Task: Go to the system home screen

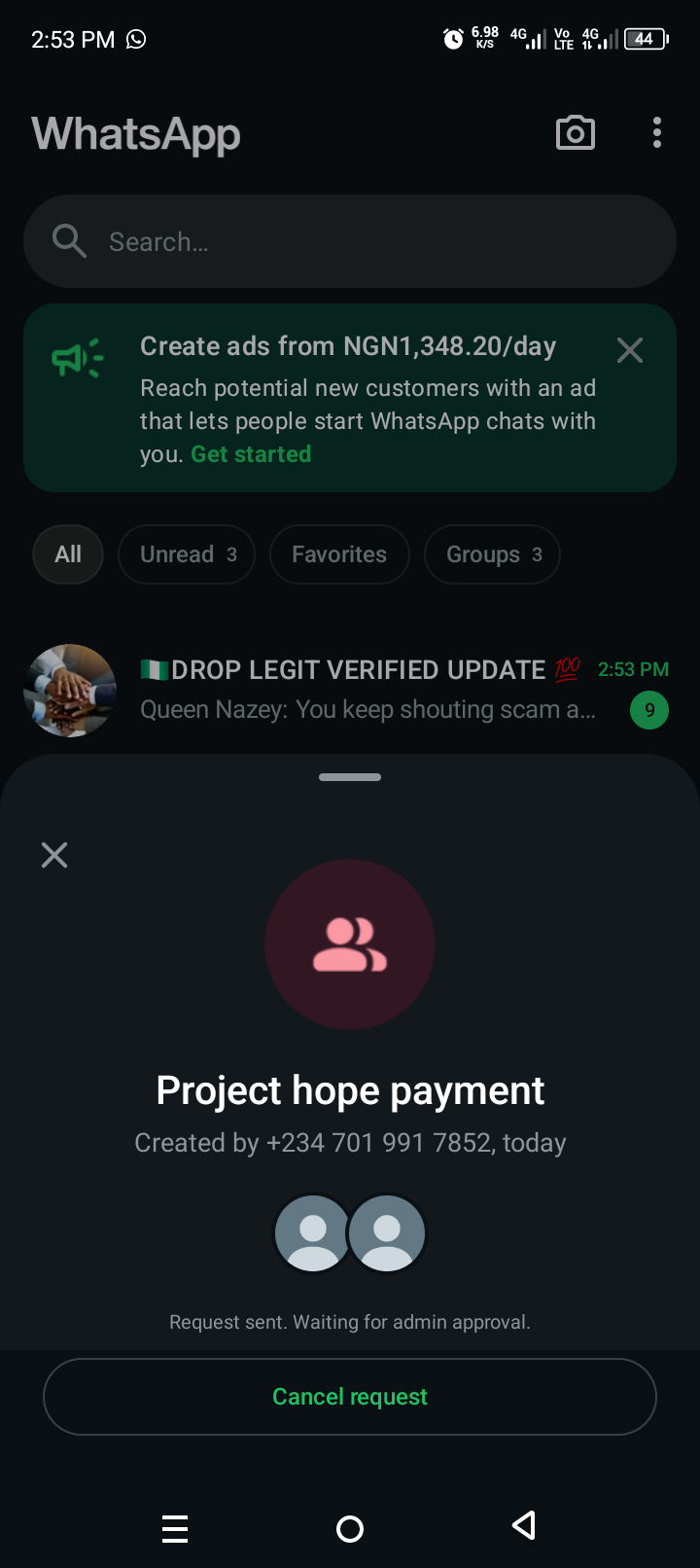Action: 350,1529
